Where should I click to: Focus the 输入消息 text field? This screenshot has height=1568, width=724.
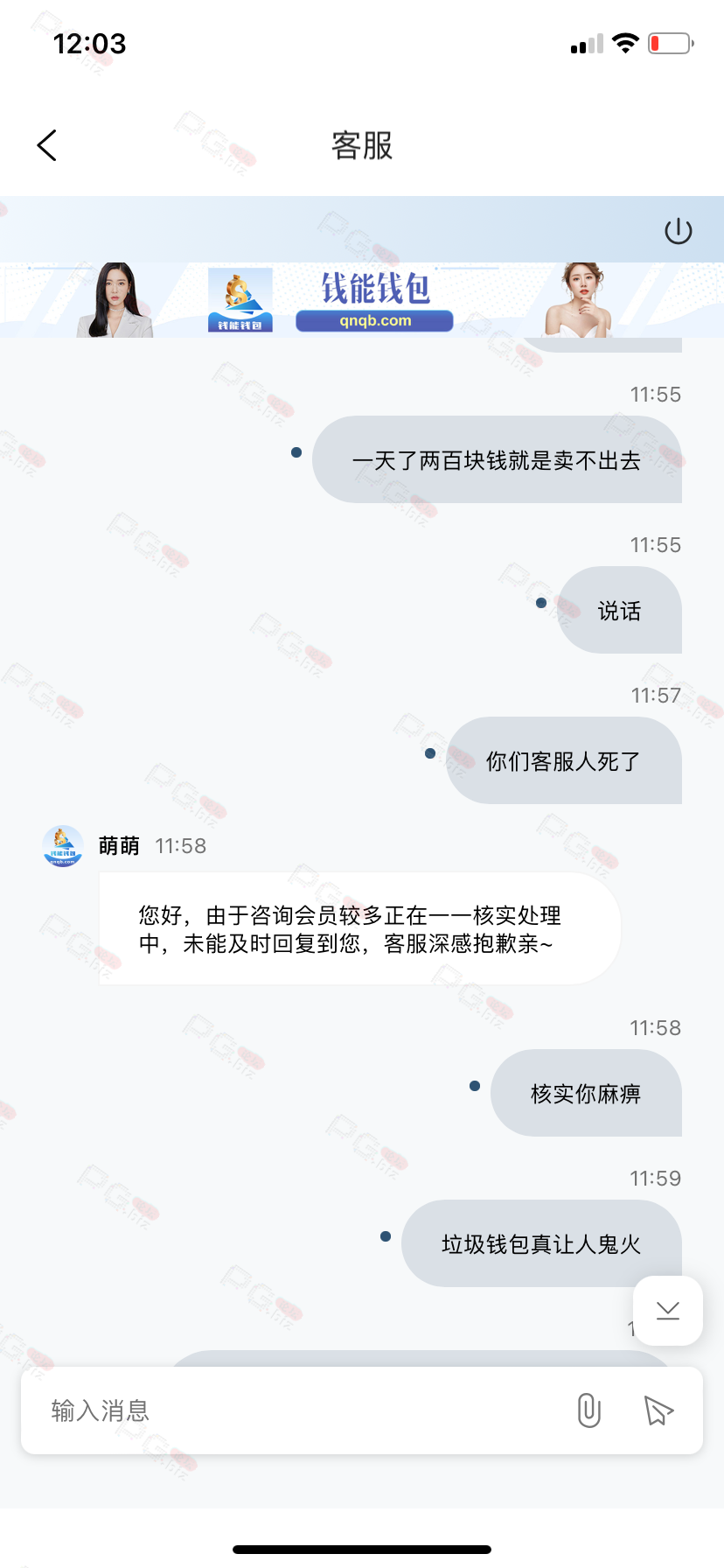297,1410
